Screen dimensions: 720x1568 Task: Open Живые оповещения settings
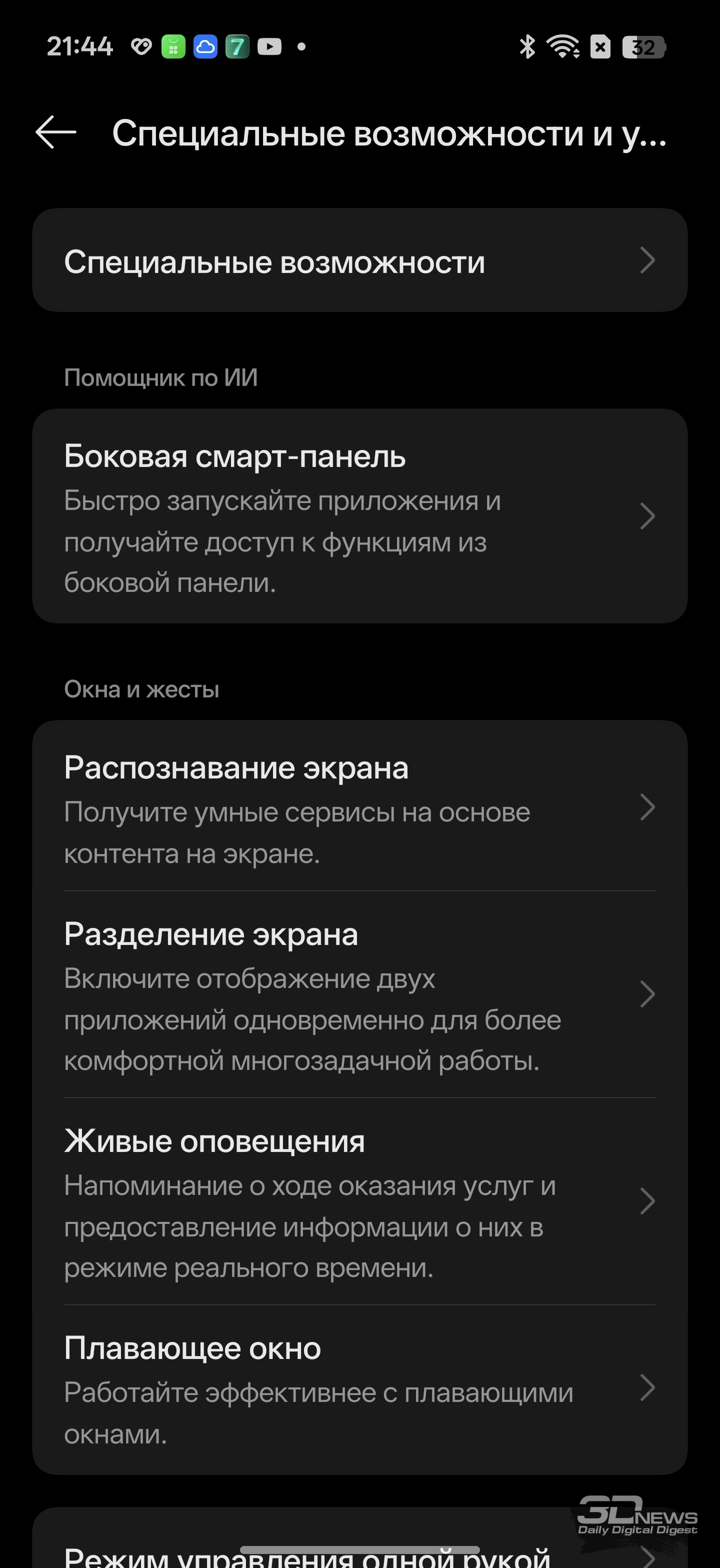pyautogui.click(x=359, y=1202)
